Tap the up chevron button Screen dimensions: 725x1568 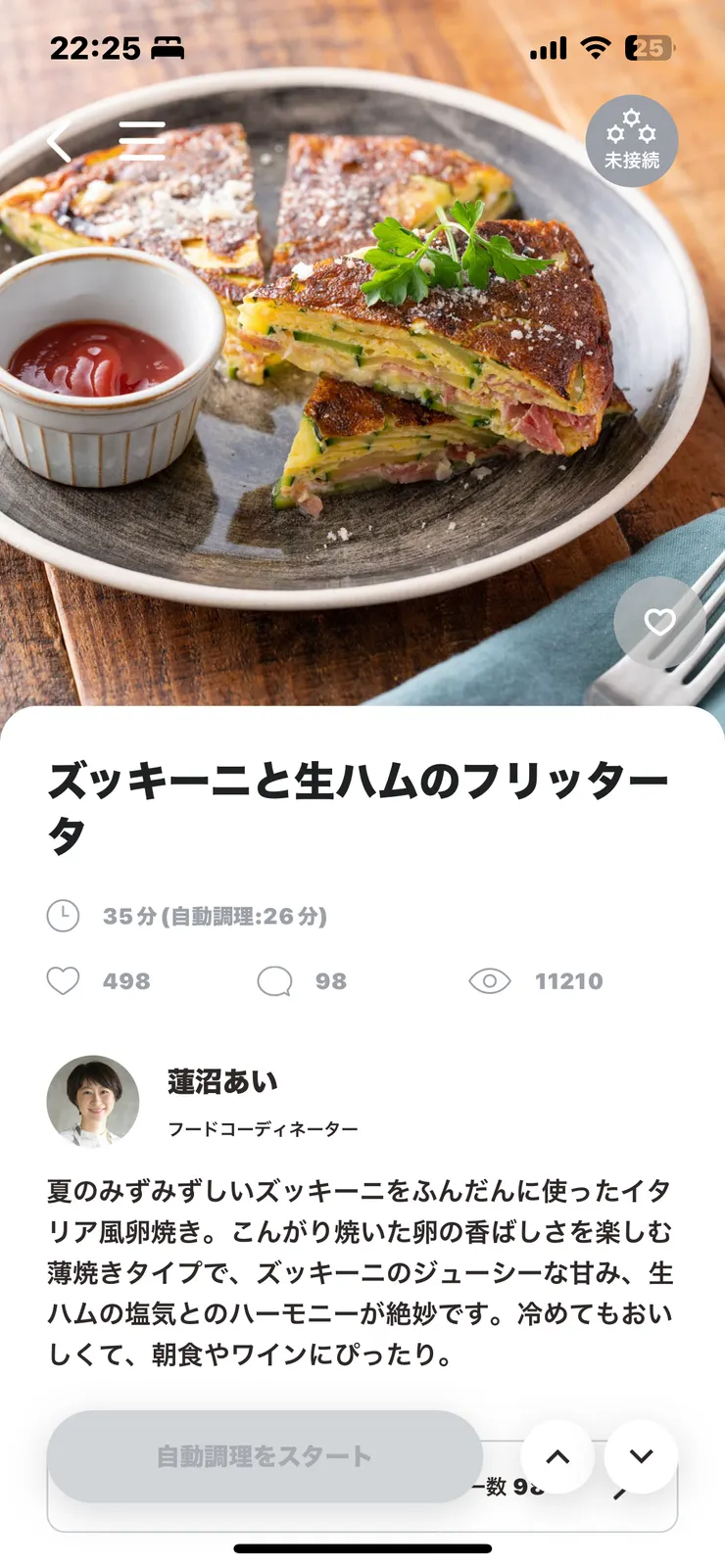point(557,1456)
